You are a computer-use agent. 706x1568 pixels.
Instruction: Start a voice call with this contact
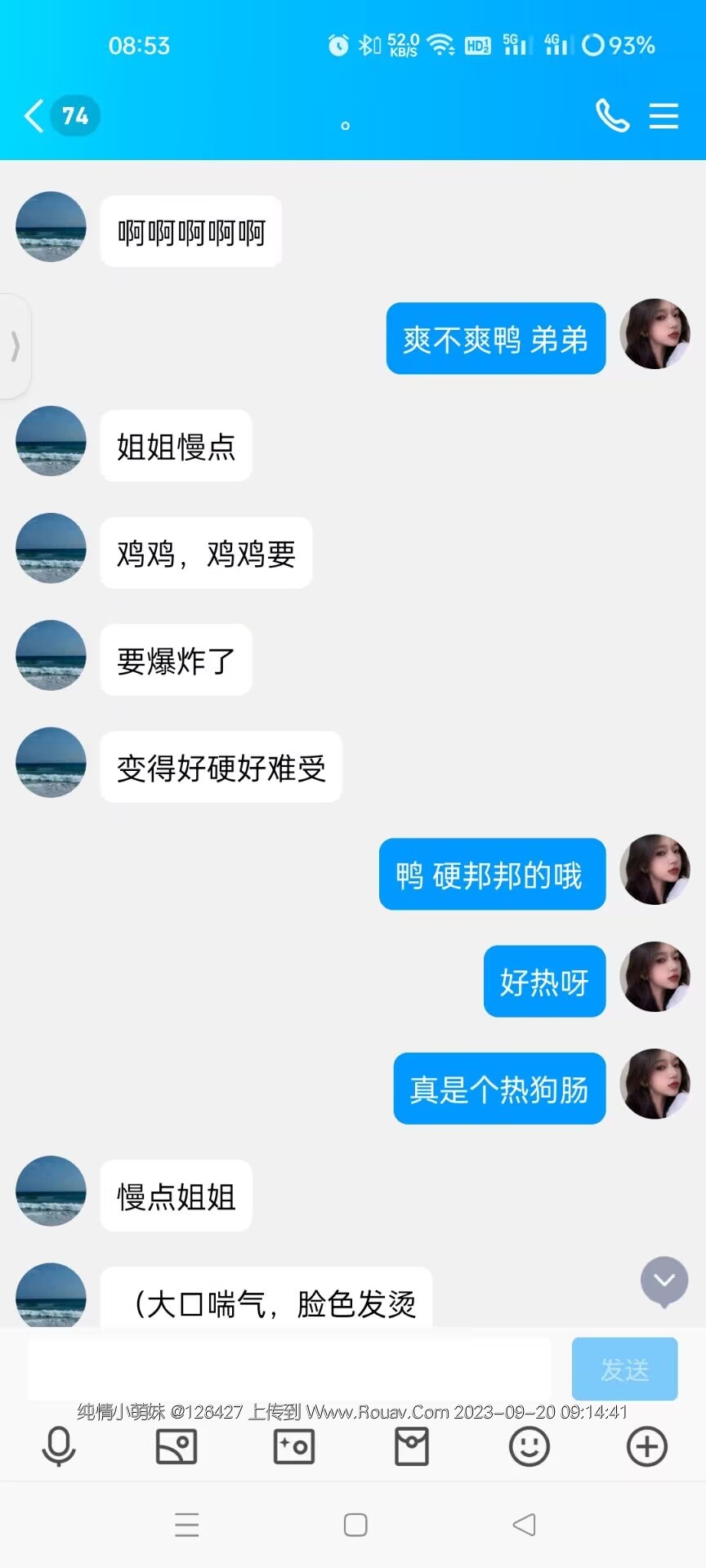(x=612, y=116)
